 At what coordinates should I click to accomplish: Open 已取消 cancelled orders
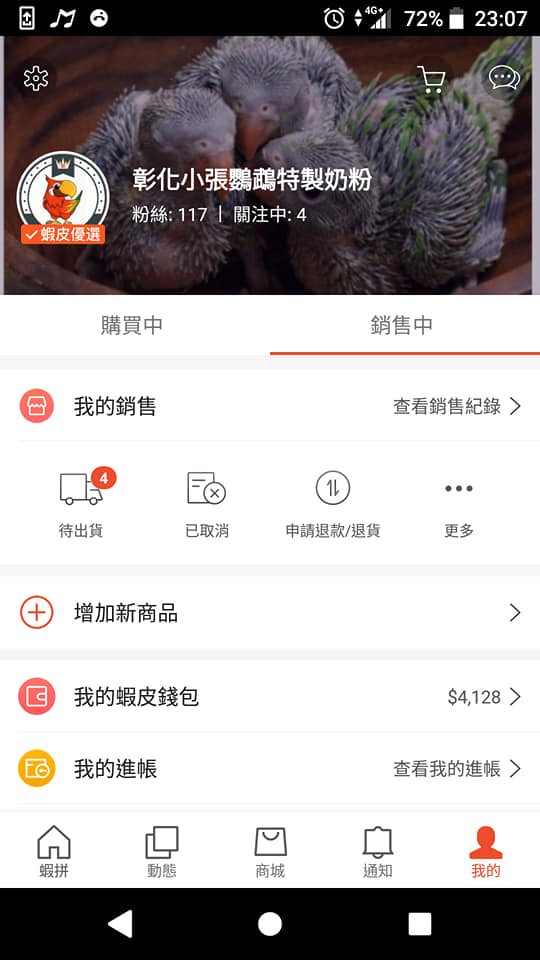[207, 504]
